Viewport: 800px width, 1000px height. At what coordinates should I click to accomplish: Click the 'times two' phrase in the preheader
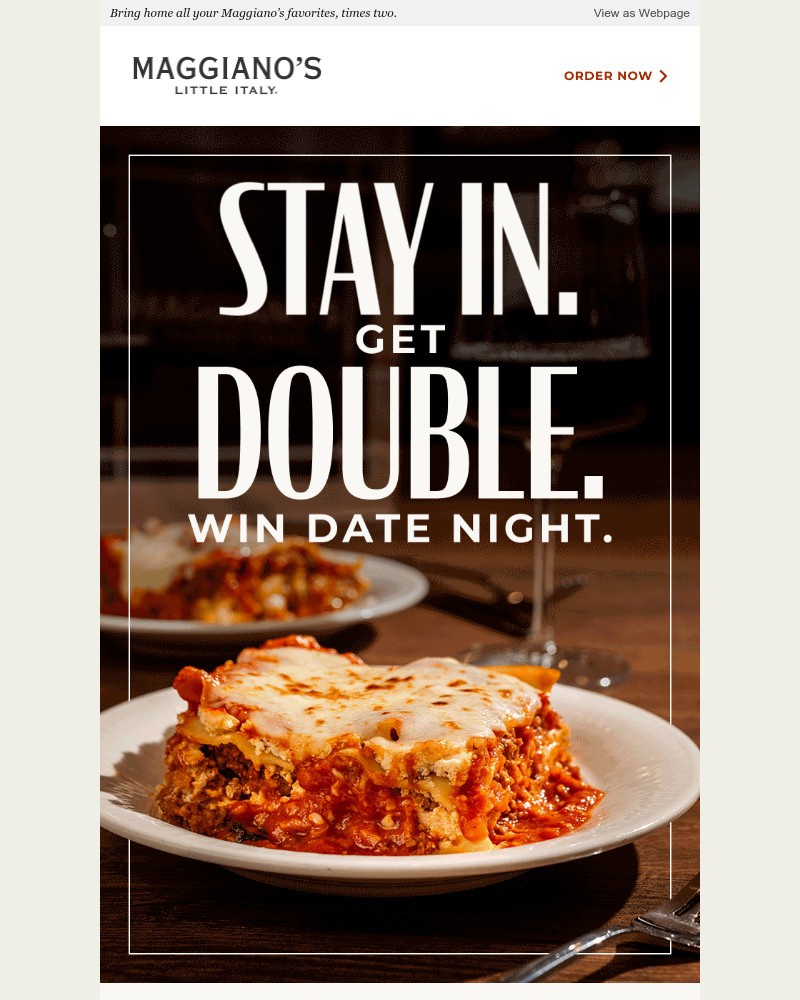[370, 13]
